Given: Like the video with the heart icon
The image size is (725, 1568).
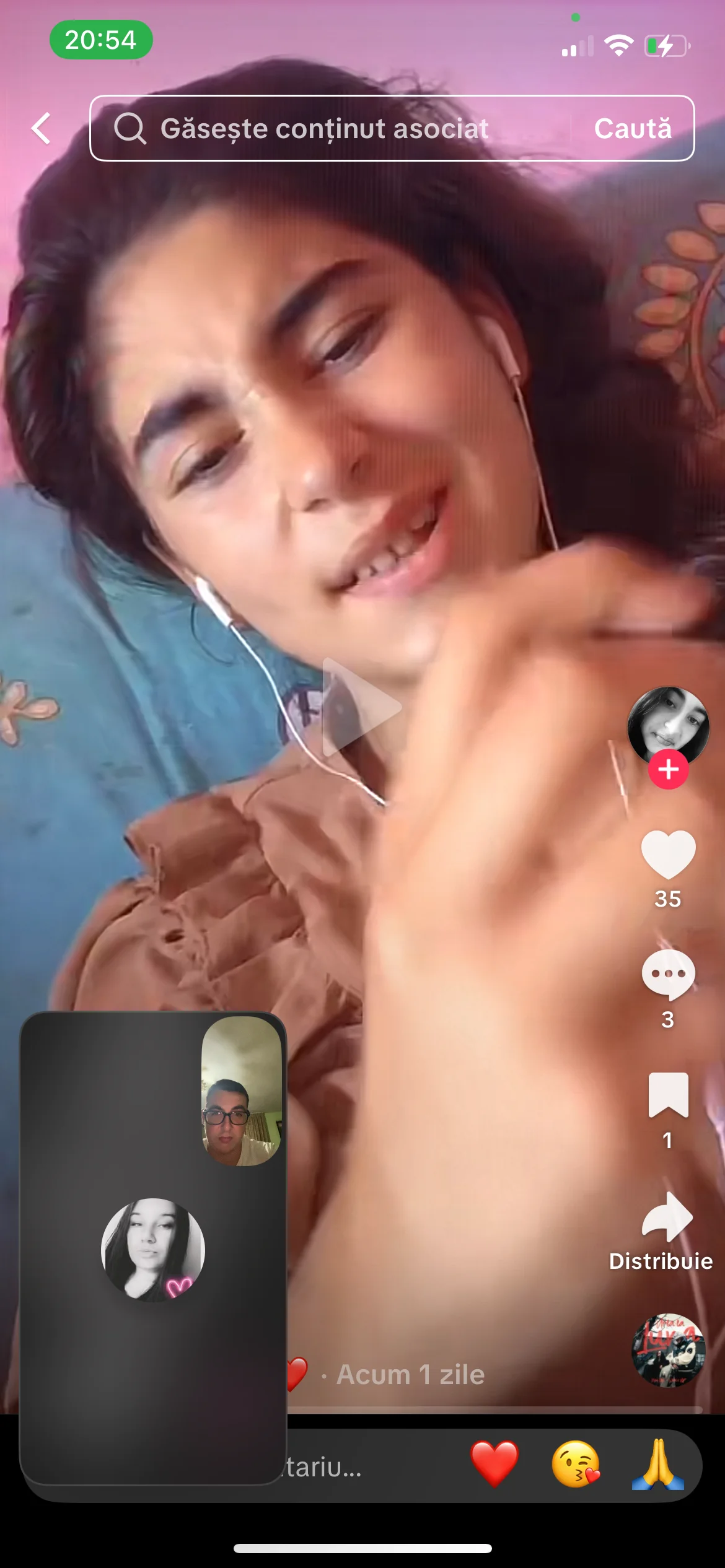Looking at the screenshot, I should click(668, 854).
